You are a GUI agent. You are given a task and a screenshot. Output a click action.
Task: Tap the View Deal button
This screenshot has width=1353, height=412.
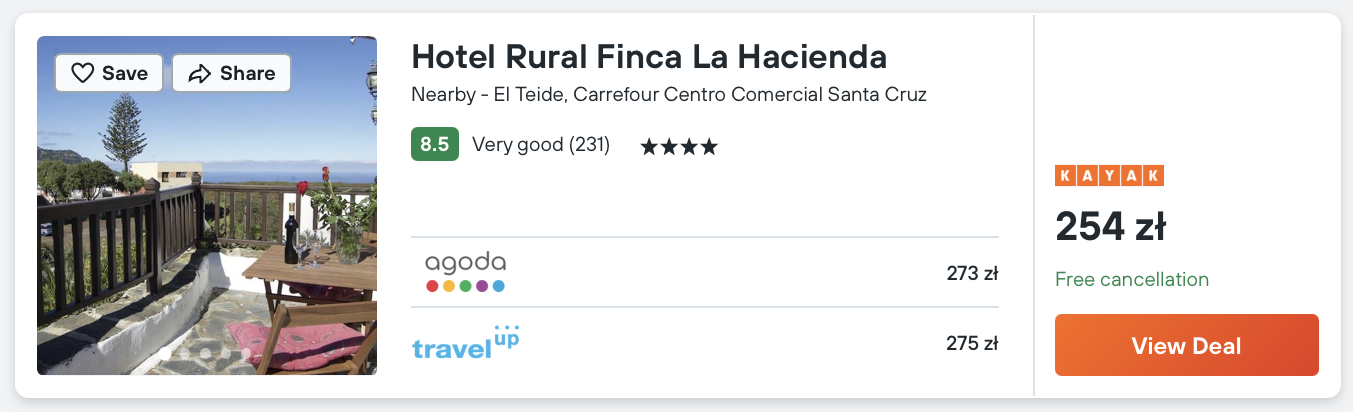pos(1186,346)
